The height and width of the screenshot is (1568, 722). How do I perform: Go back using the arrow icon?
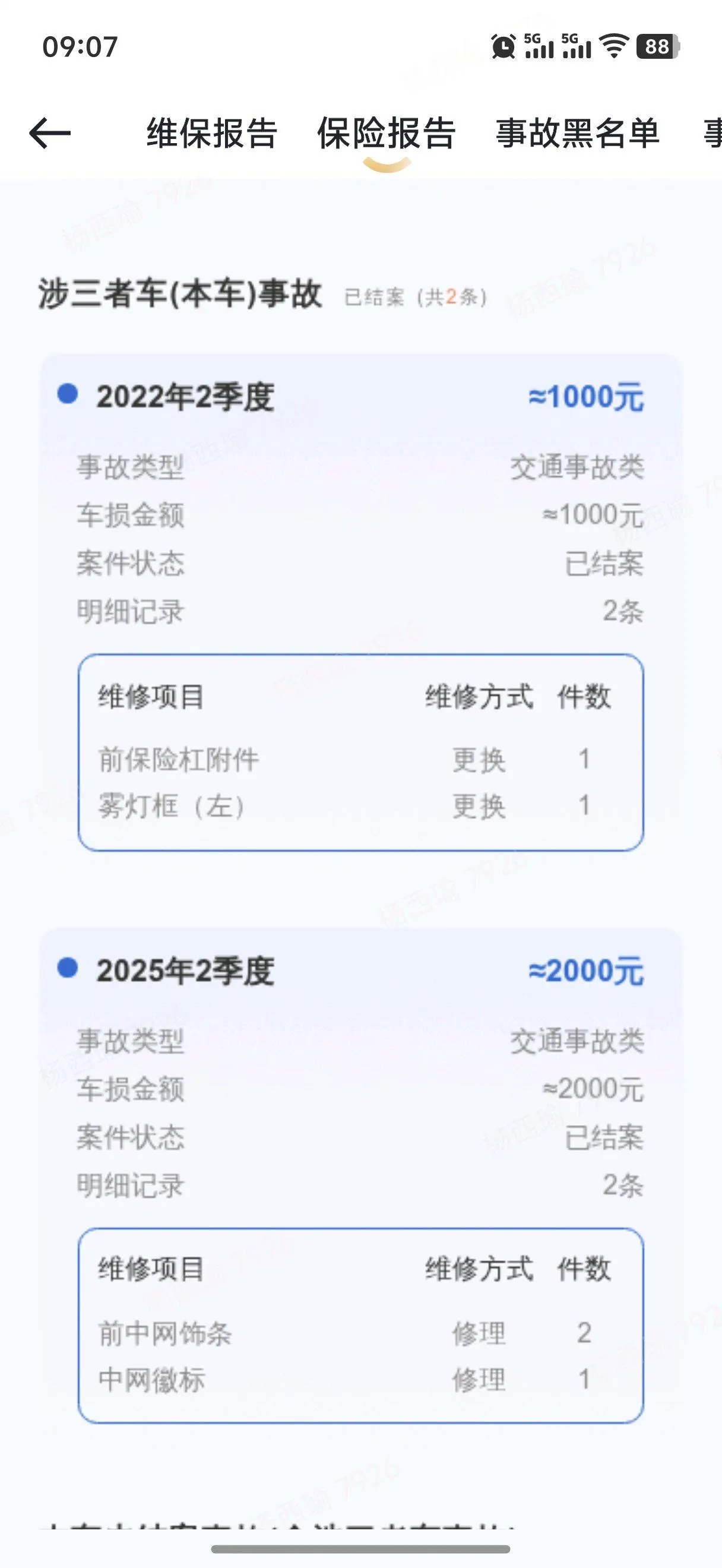pos(50,133)
